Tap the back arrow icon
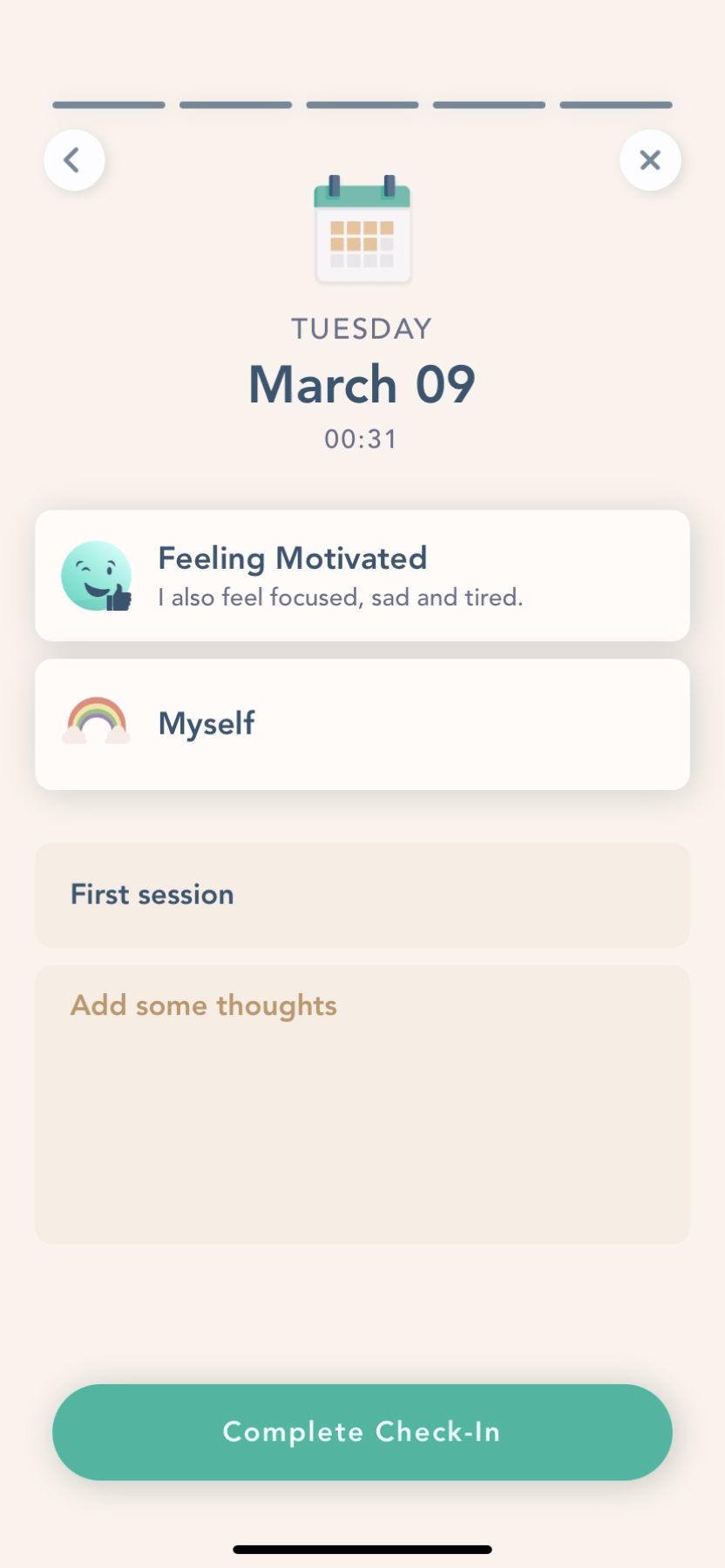The width and height of the screenshot is (725, 1568). click(73, 159)
